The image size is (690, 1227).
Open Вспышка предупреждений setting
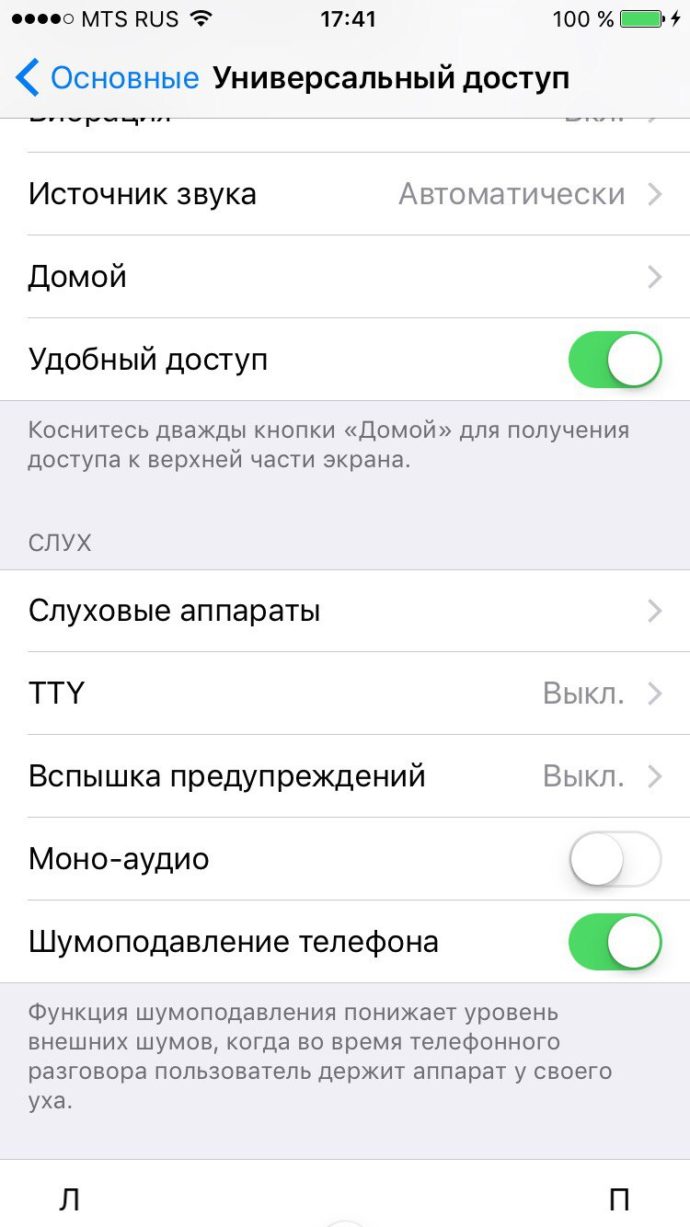pos(345,776)
